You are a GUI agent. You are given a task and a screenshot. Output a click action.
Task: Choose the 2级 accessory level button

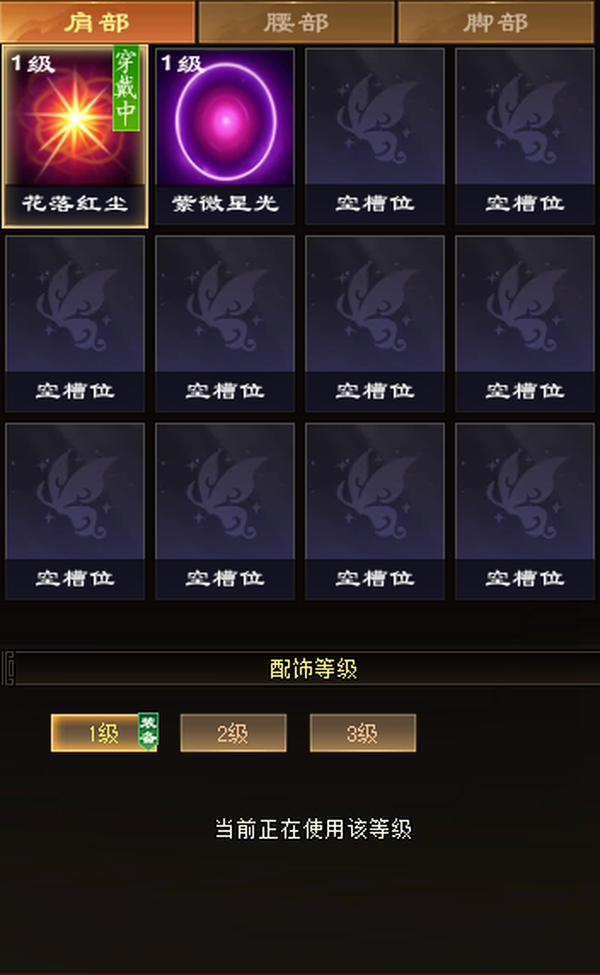(233, 733)
